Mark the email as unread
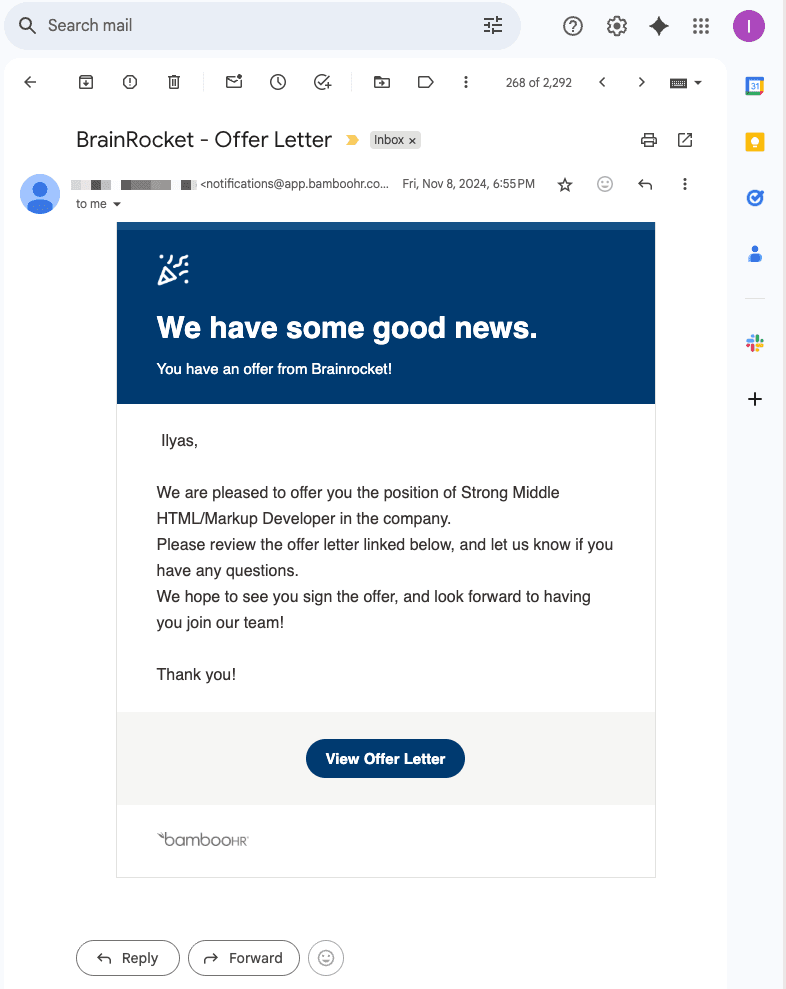Screen dimensions: 786x989 (234, 82)
